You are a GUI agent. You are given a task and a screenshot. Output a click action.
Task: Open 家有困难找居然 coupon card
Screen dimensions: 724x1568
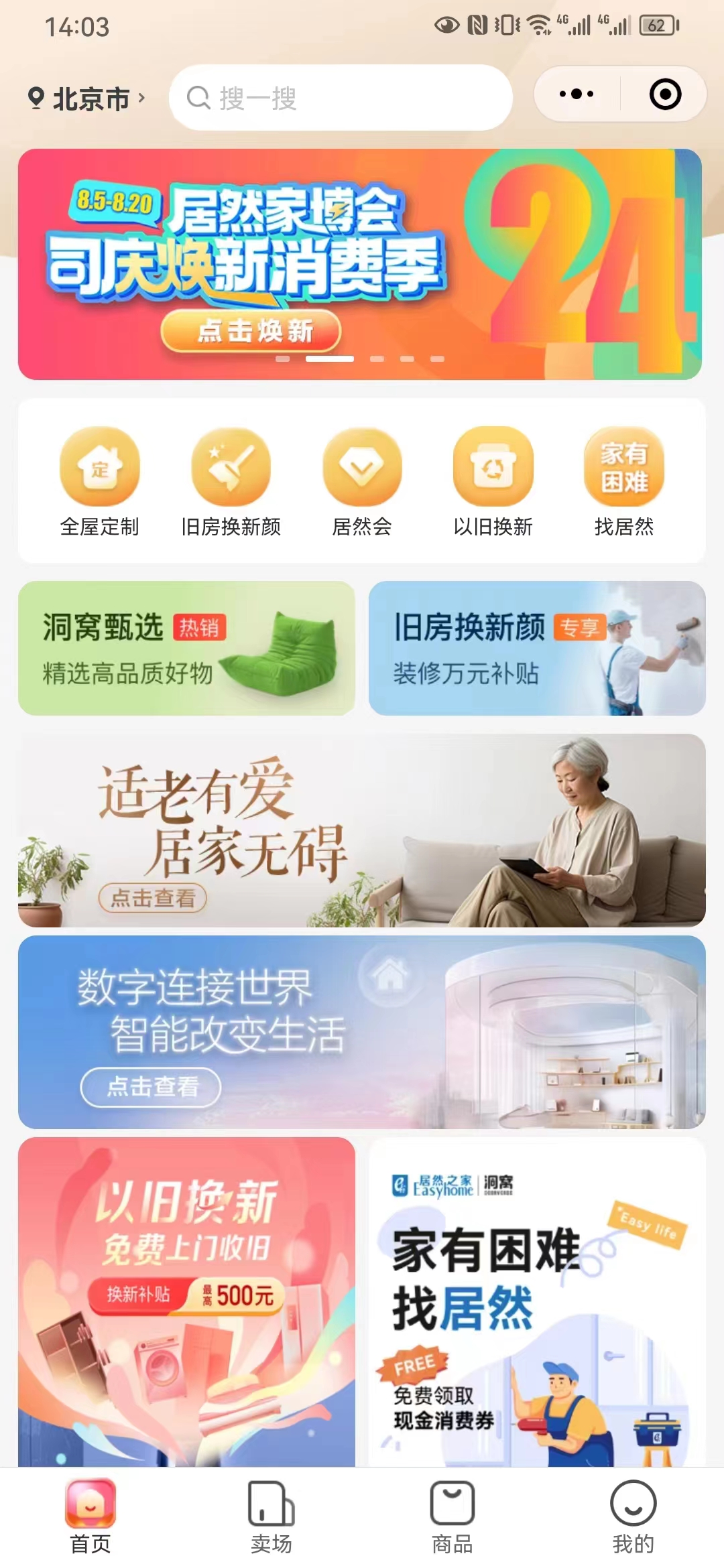pyautogui.click(x=537, y=1300)
